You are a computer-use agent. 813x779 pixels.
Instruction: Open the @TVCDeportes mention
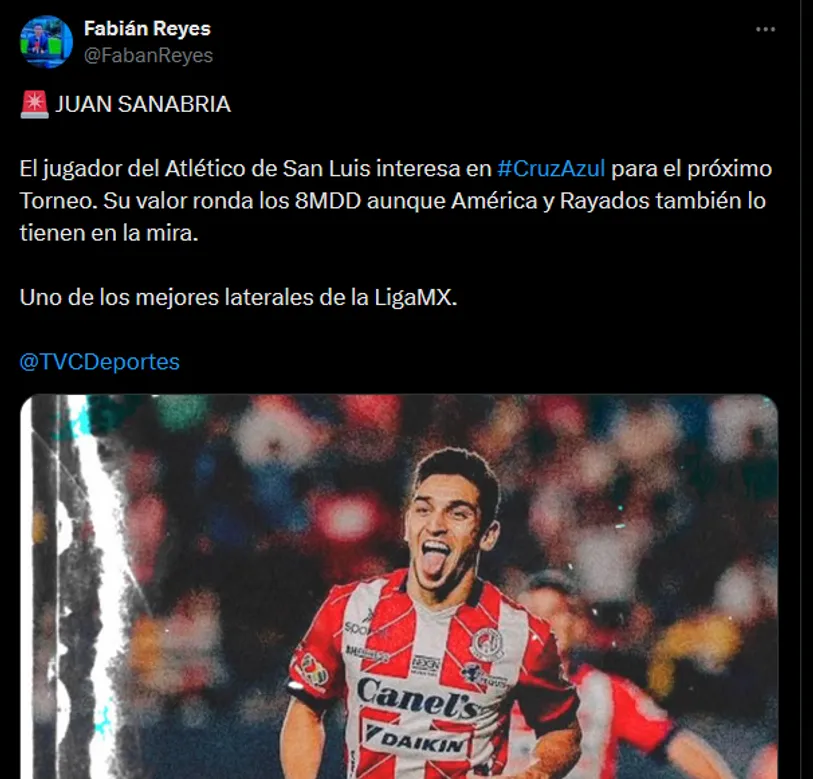coord(99,362)
